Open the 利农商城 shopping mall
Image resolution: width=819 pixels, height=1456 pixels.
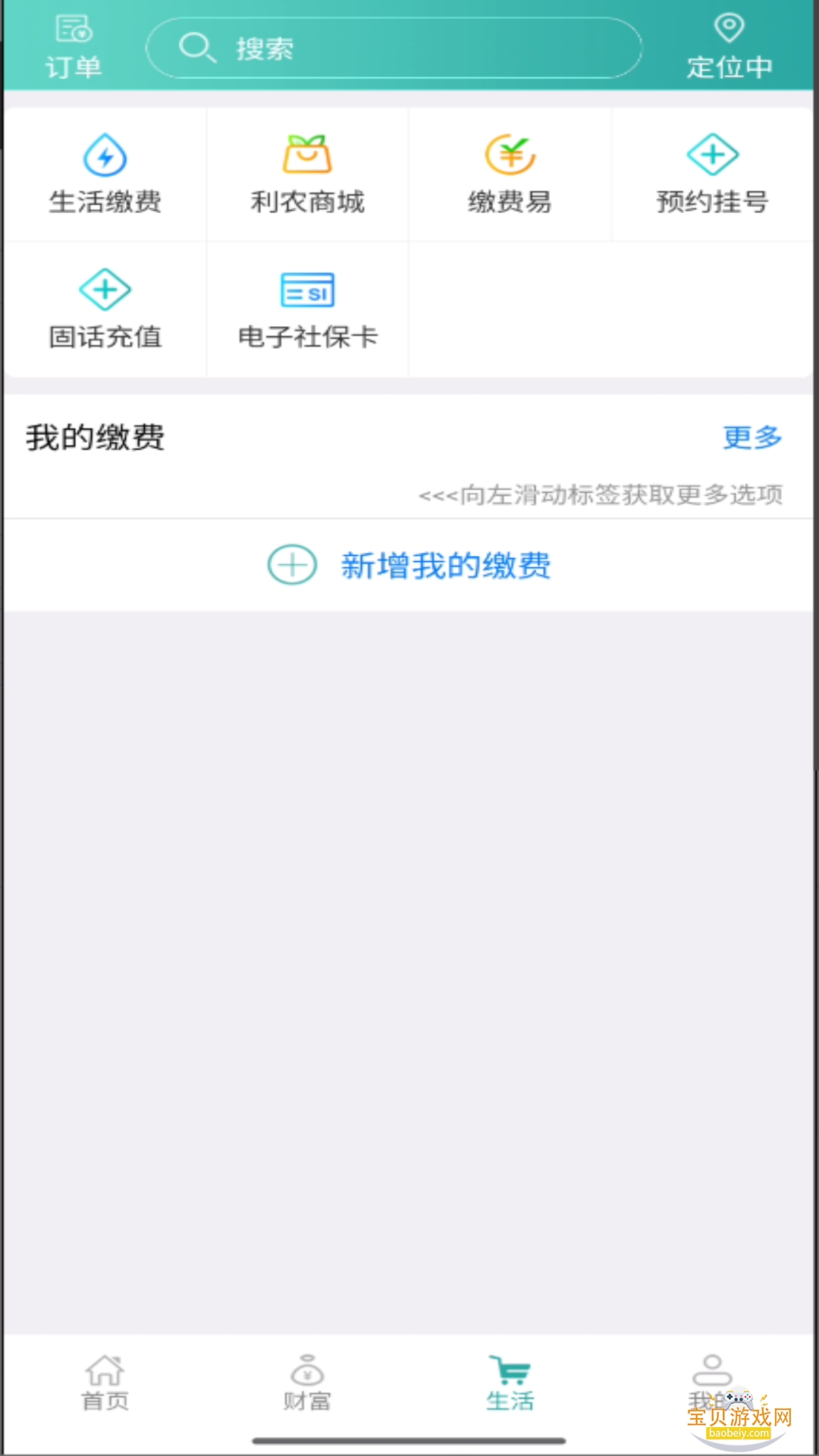point(307,173)
